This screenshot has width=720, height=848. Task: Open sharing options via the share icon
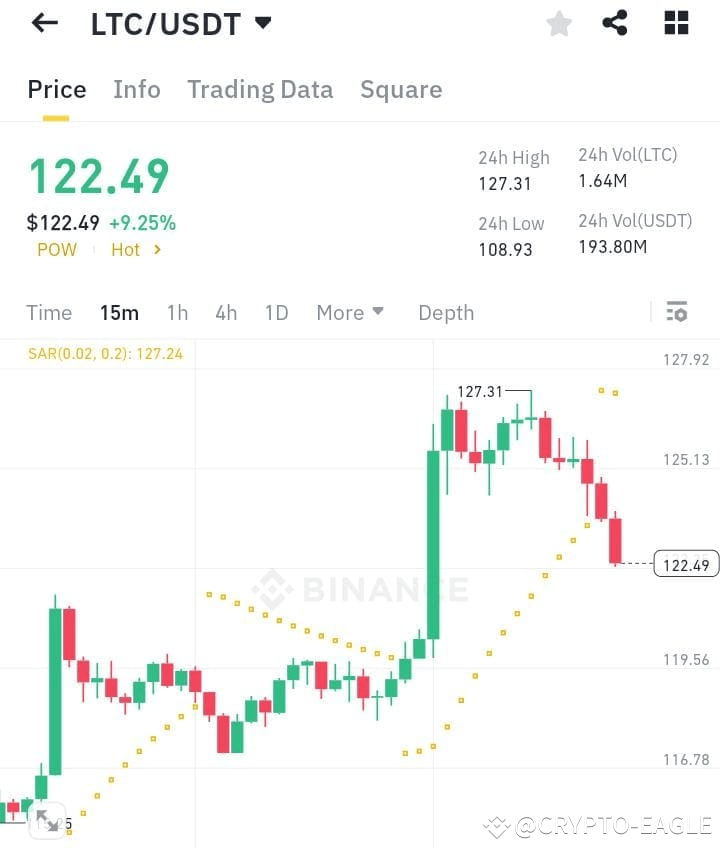pos(616,23)
